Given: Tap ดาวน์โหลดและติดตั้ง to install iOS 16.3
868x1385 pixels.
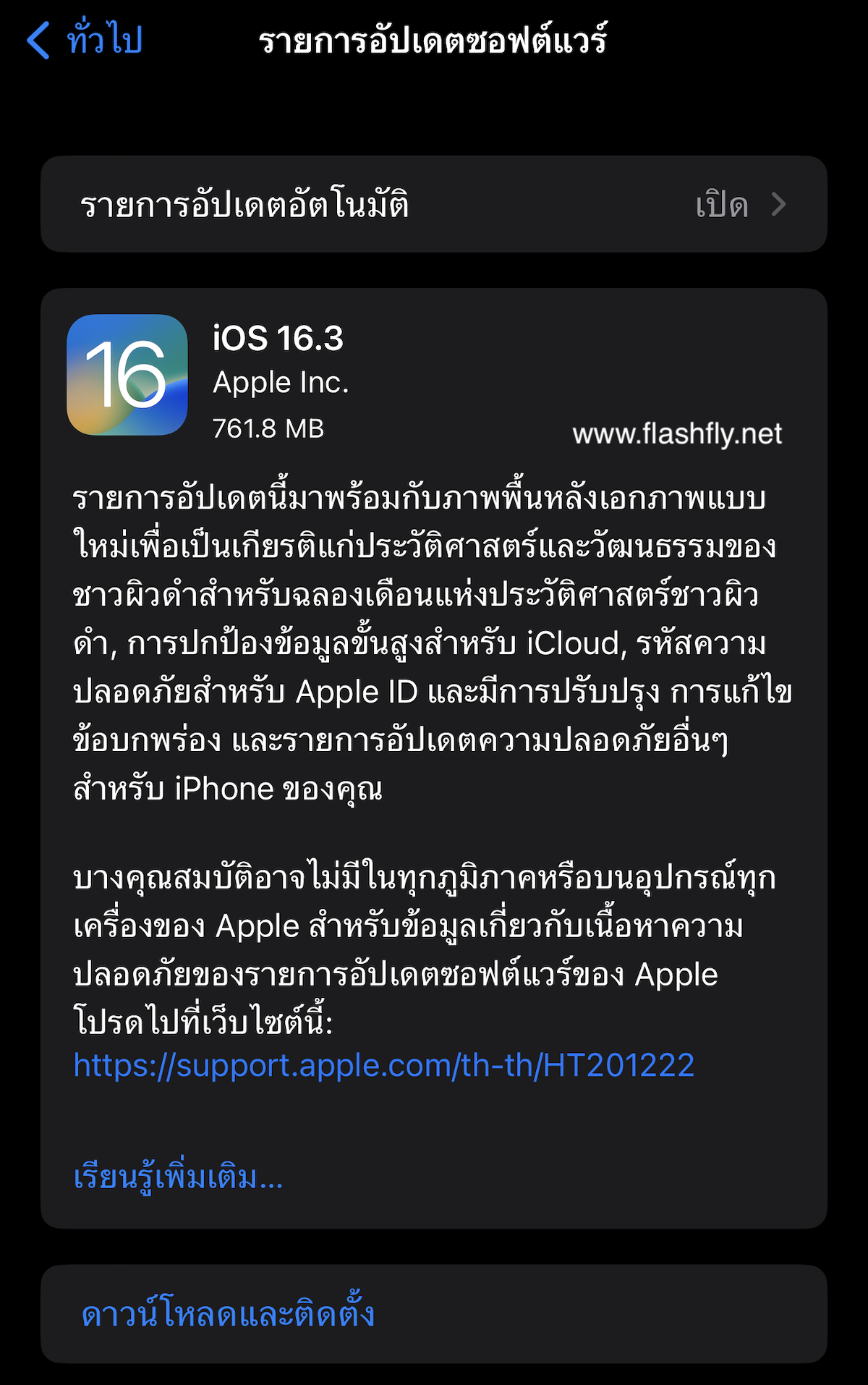Looking at the screenshot, I should [x=229, y=1313].
